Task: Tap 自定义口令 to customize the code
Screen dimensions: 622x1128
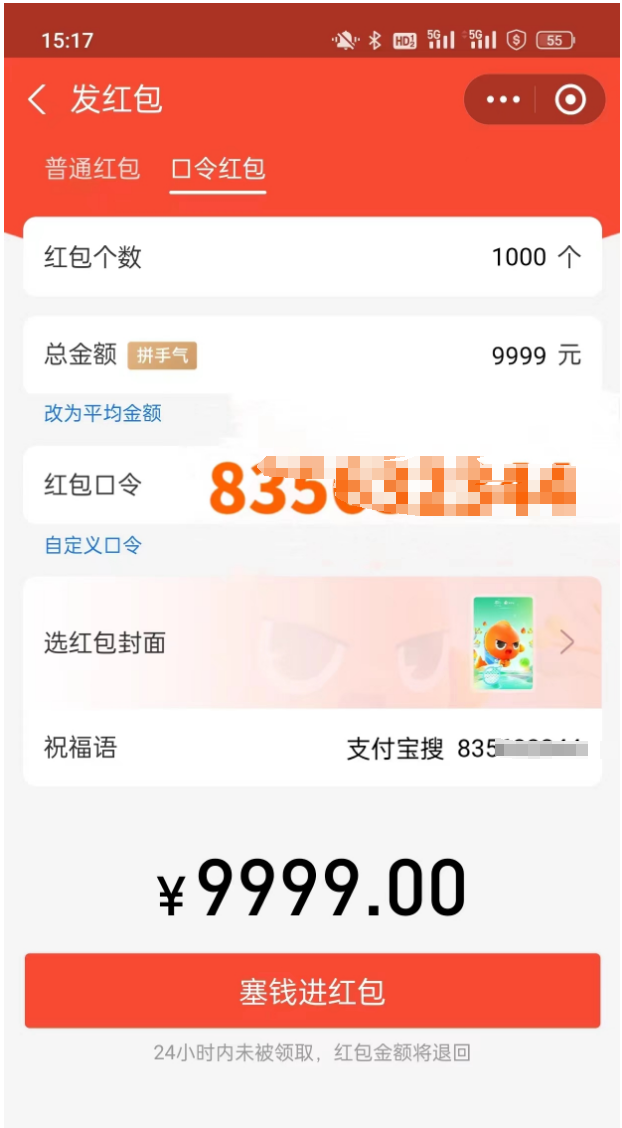Action: [93, 545]
